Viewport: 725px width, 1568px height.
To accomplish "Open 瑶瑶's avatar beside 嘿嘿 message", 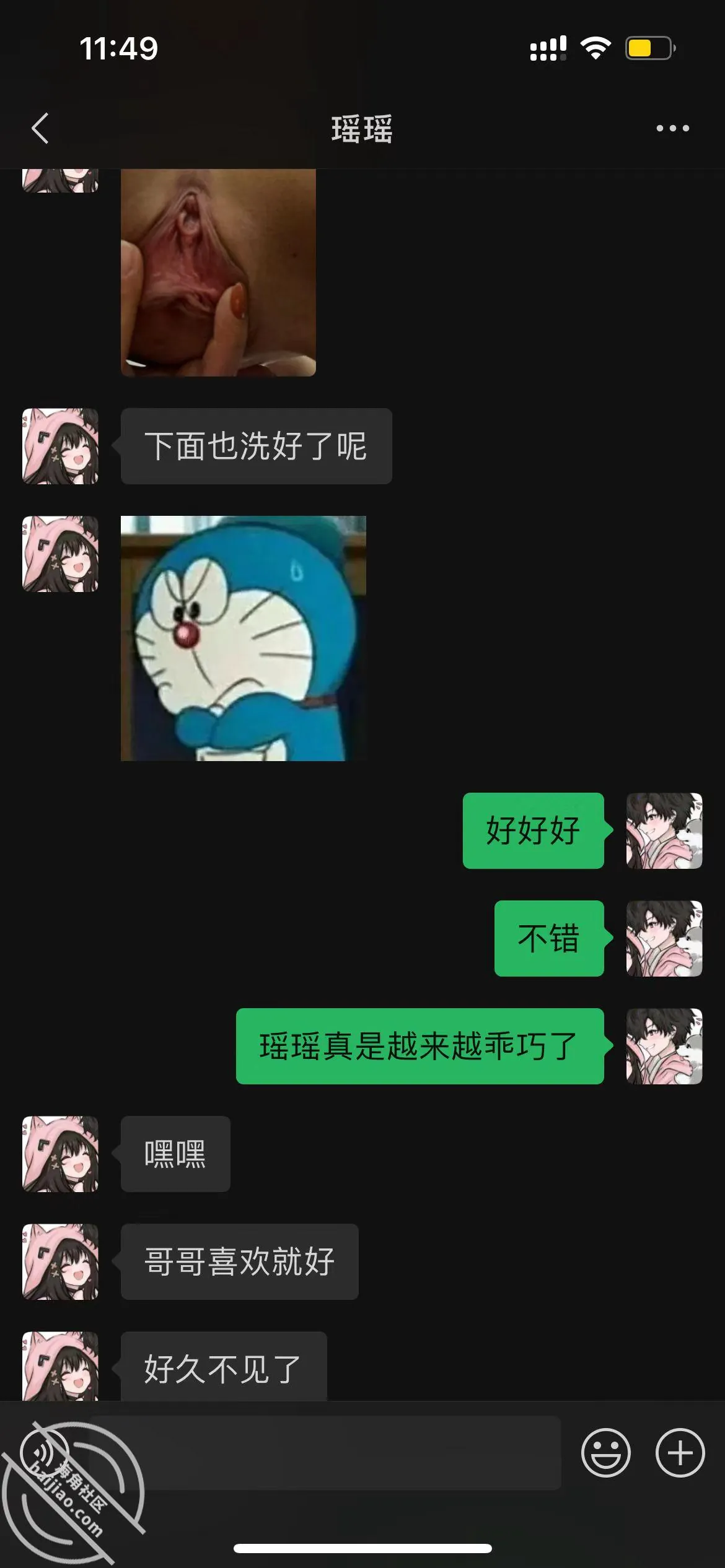I will (60, 1154).
